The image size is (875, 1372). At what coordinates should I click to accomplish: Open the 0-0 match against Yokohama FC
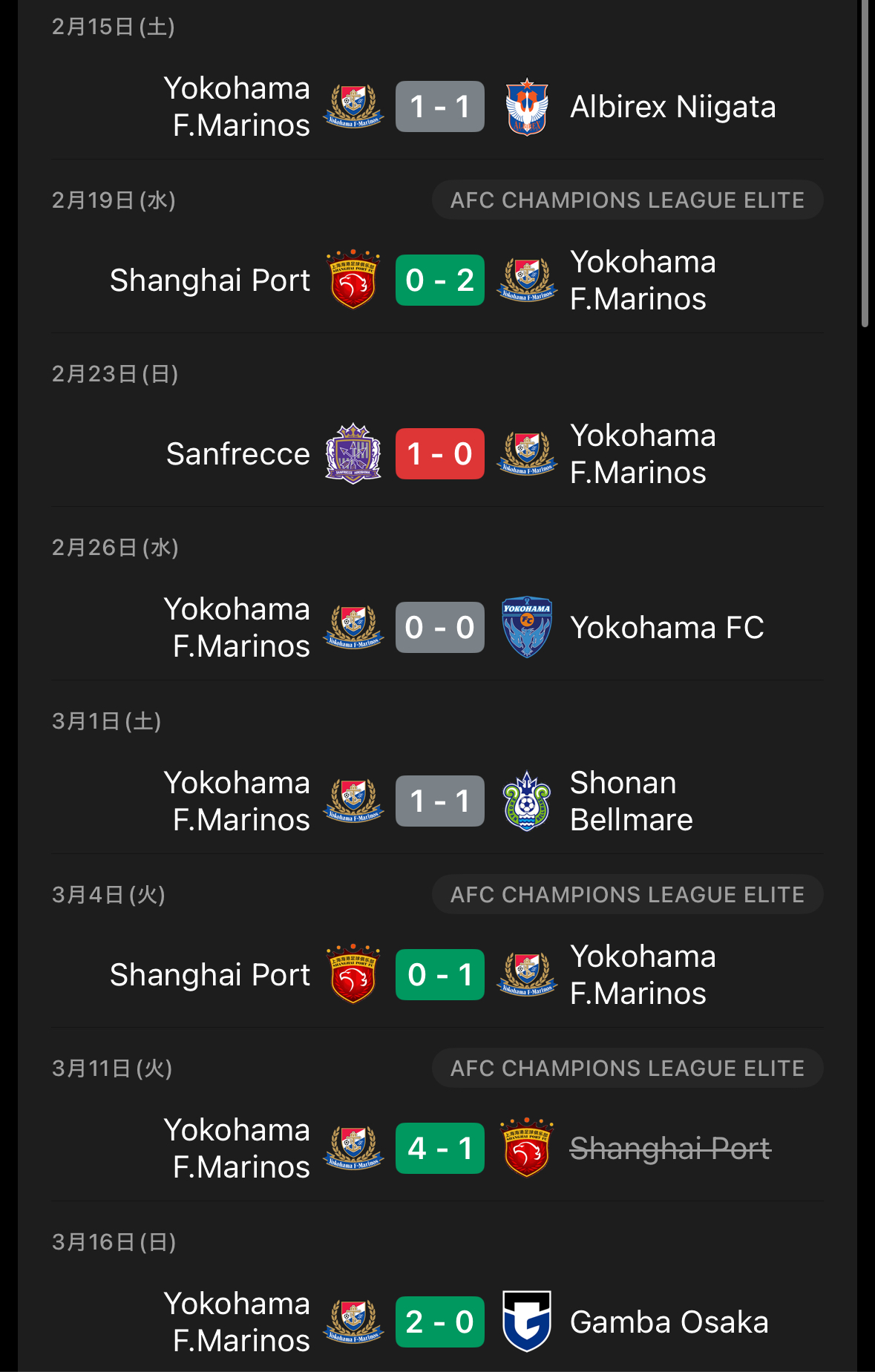439,628
